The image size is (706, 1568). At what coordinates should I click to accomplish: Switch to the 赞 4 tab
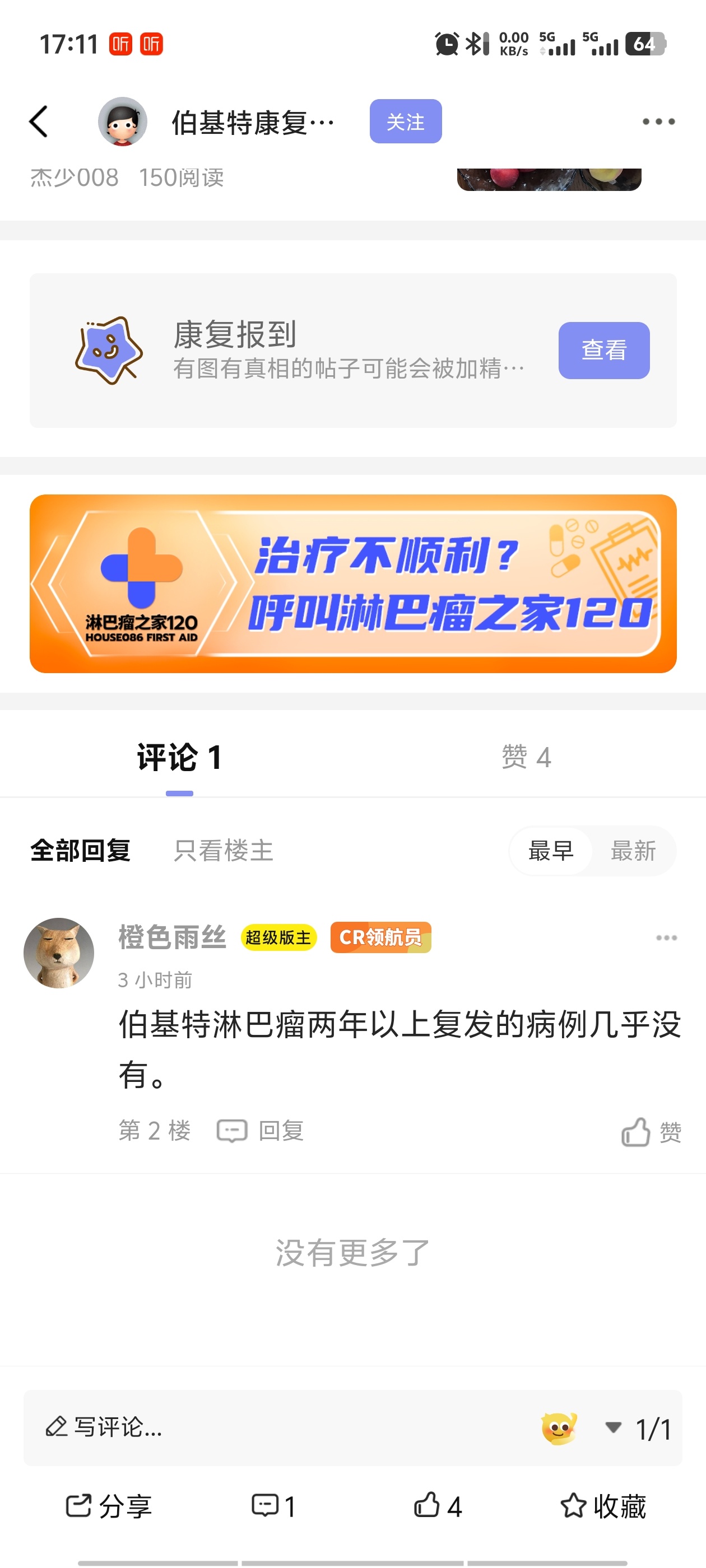(x=526, y=757)
